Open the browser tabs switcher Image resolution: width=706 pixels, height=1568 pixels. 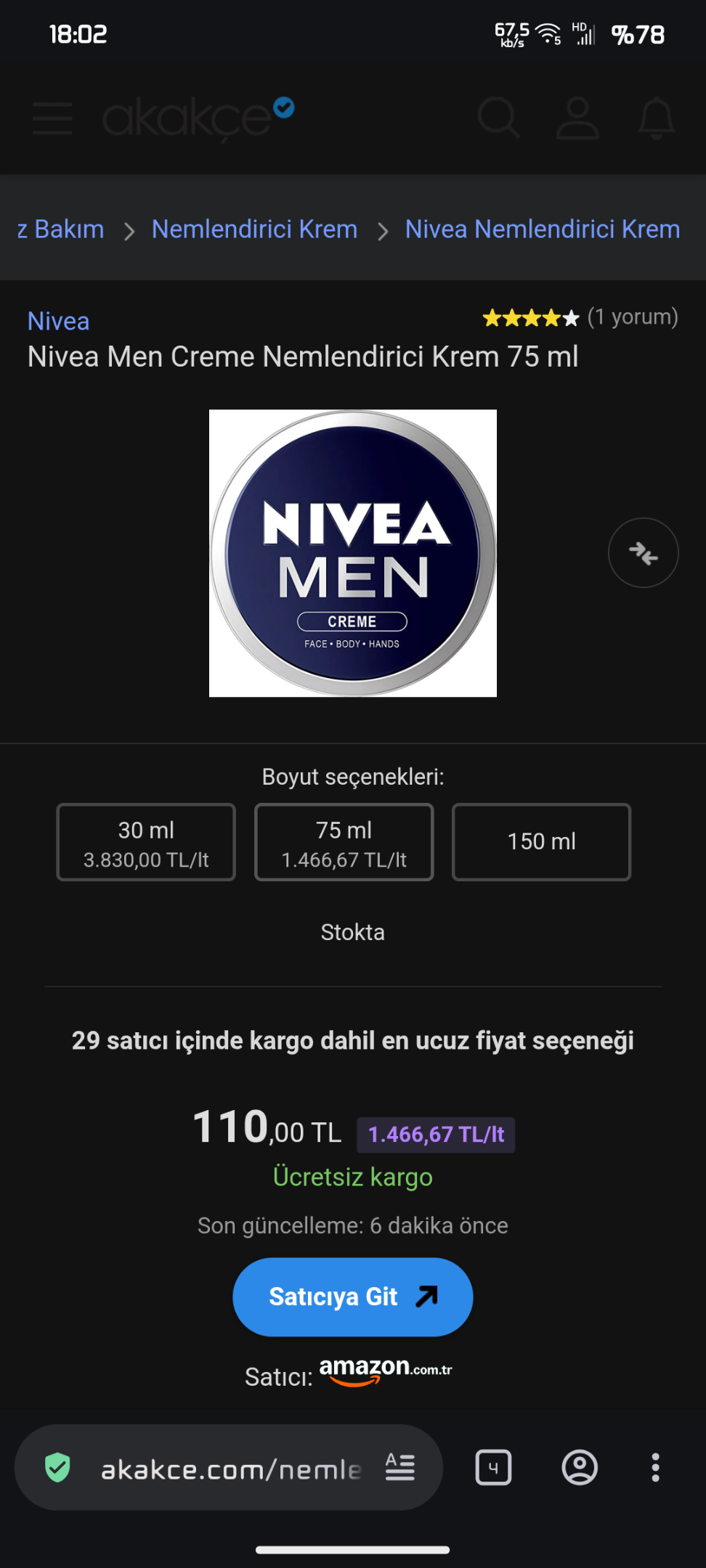[493, 1468]
